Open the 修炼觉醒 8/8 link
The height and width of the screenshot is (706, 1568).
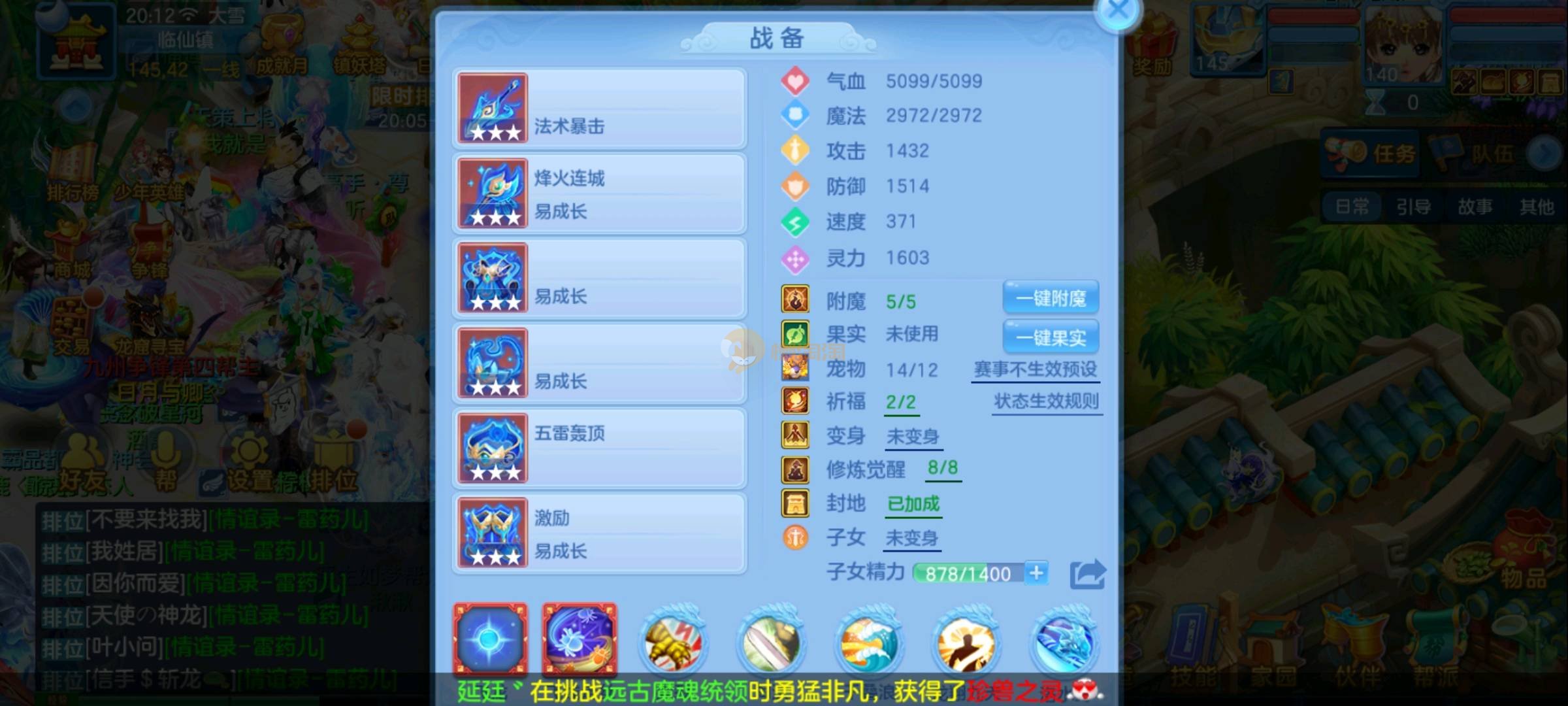(x=943, y=468)
